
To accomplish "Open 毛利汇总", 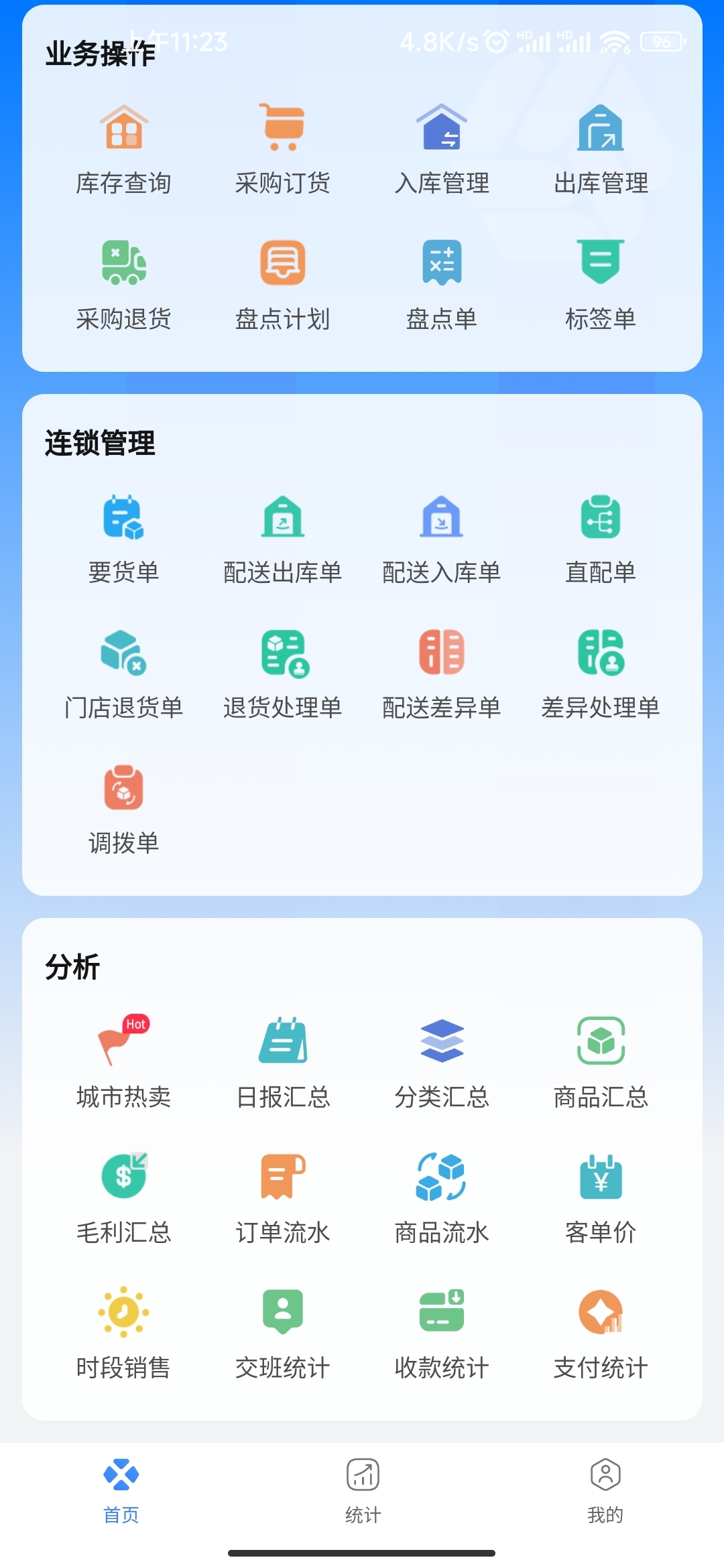I will [123, 1199].
